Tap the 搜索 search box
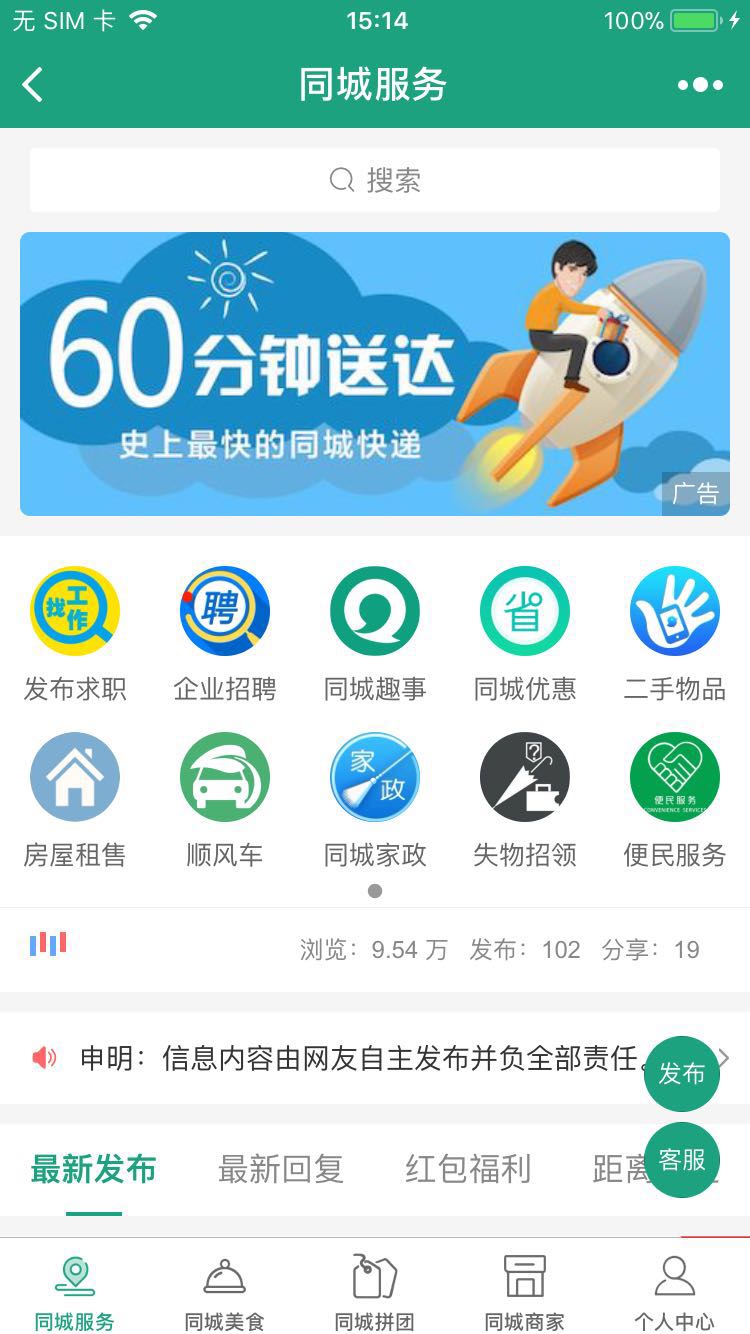This screenshot has height=1334, width=750. pos(375,180)
